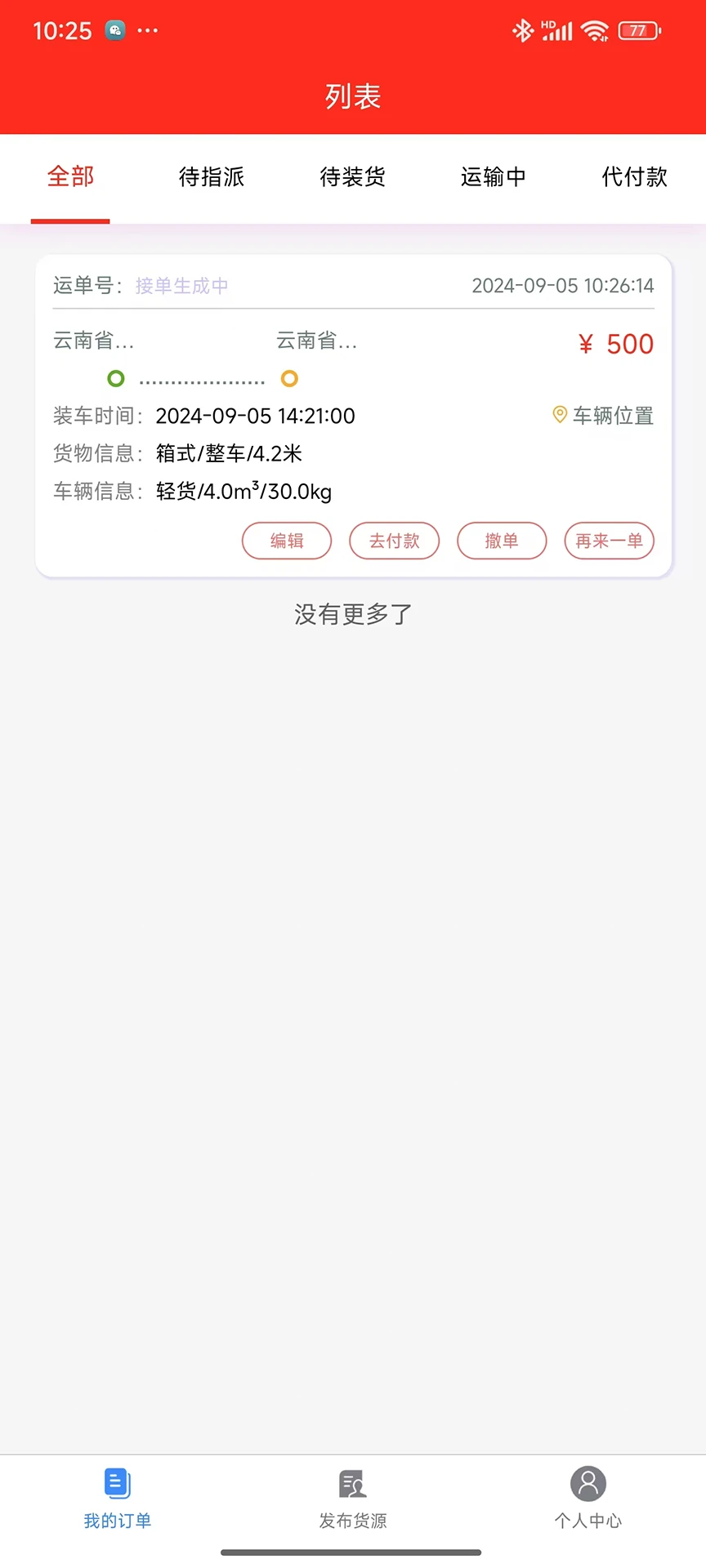The width and height of the screenshot is (706, 1568).
Task: Reorder using 再来一单
Action: (609, 541)
